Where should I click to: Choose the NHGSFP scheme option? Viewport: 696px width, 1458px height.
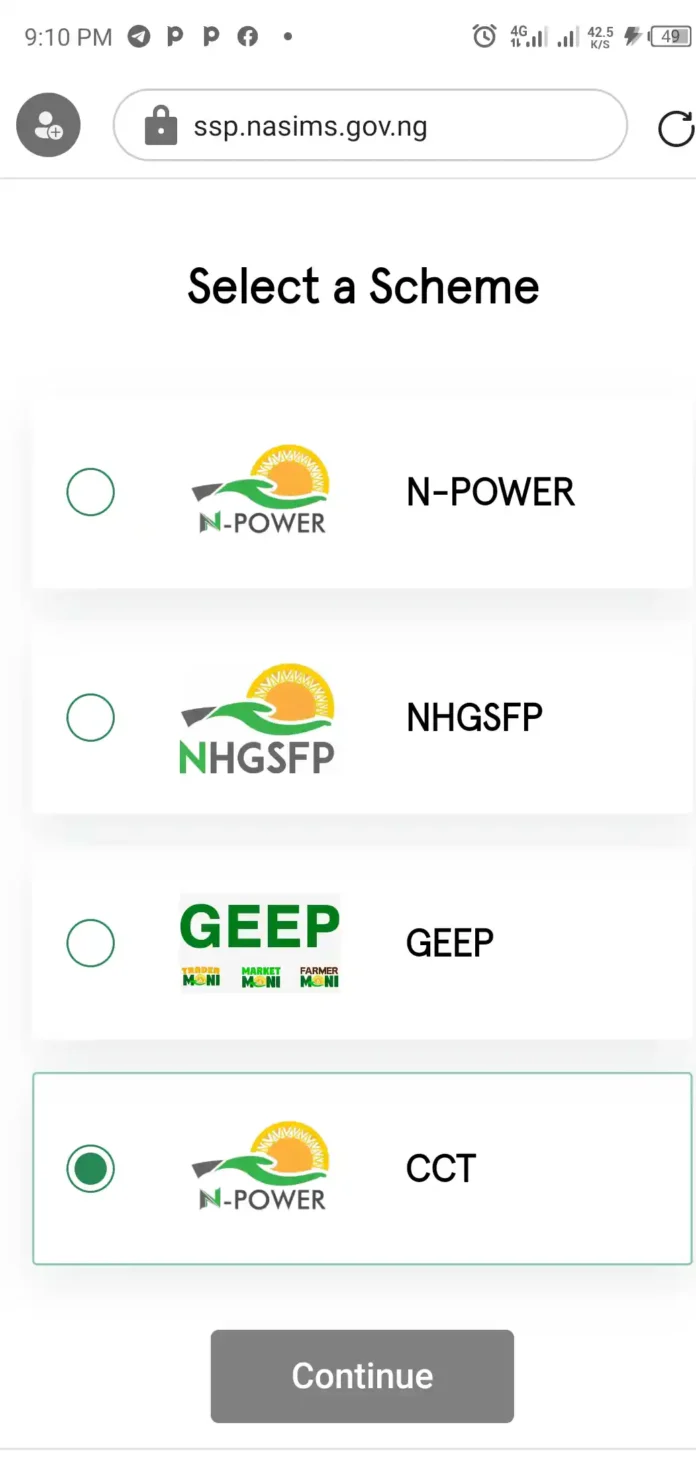pos(91,718)
